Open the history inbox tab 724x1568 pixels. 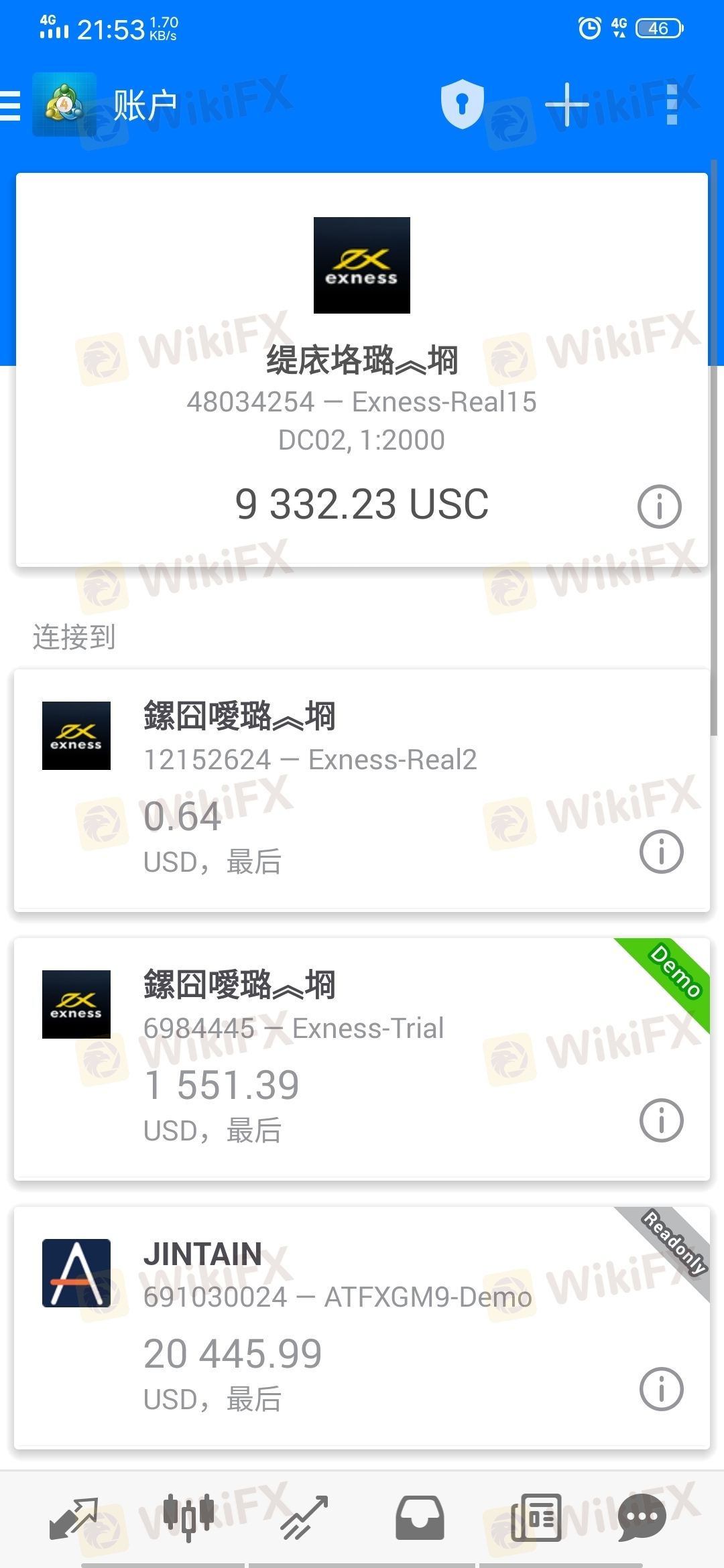pyautogui.click(x=420, y=1518)
